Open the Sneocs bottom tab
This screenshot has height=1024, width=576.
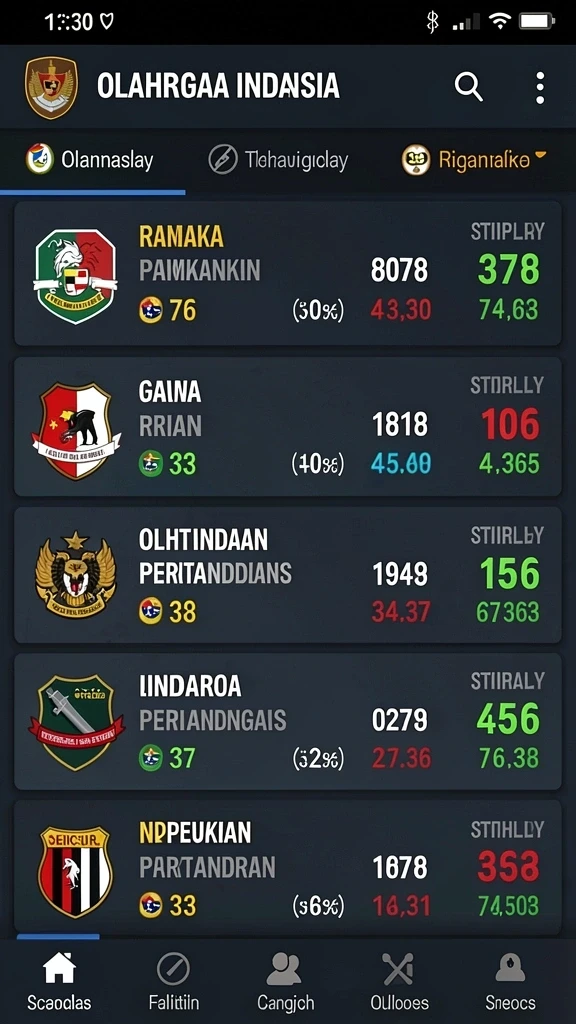pyautogui.click(x=510, y=981)
